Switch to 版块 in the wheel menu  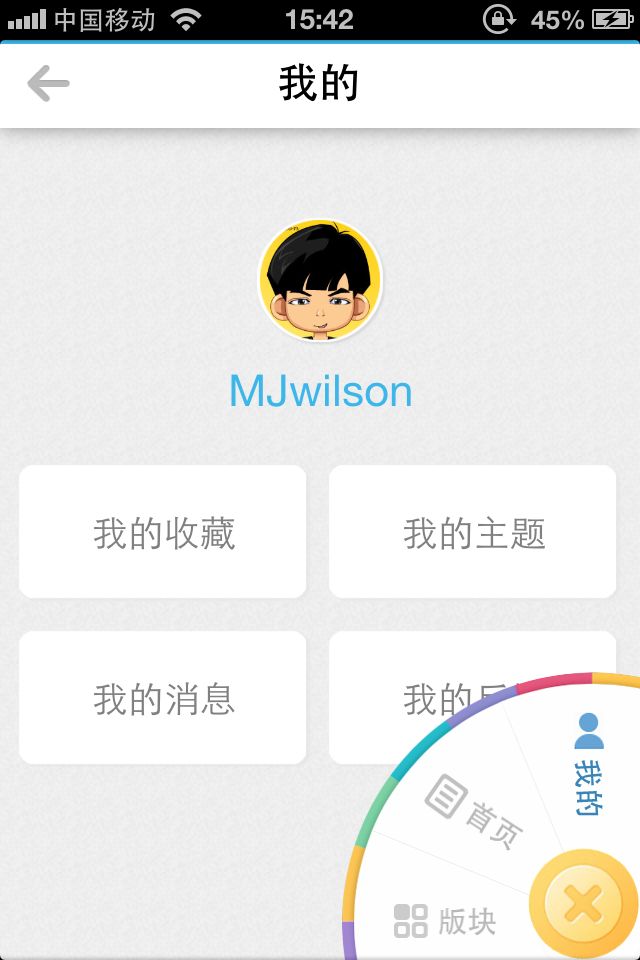tap(445, 920)
